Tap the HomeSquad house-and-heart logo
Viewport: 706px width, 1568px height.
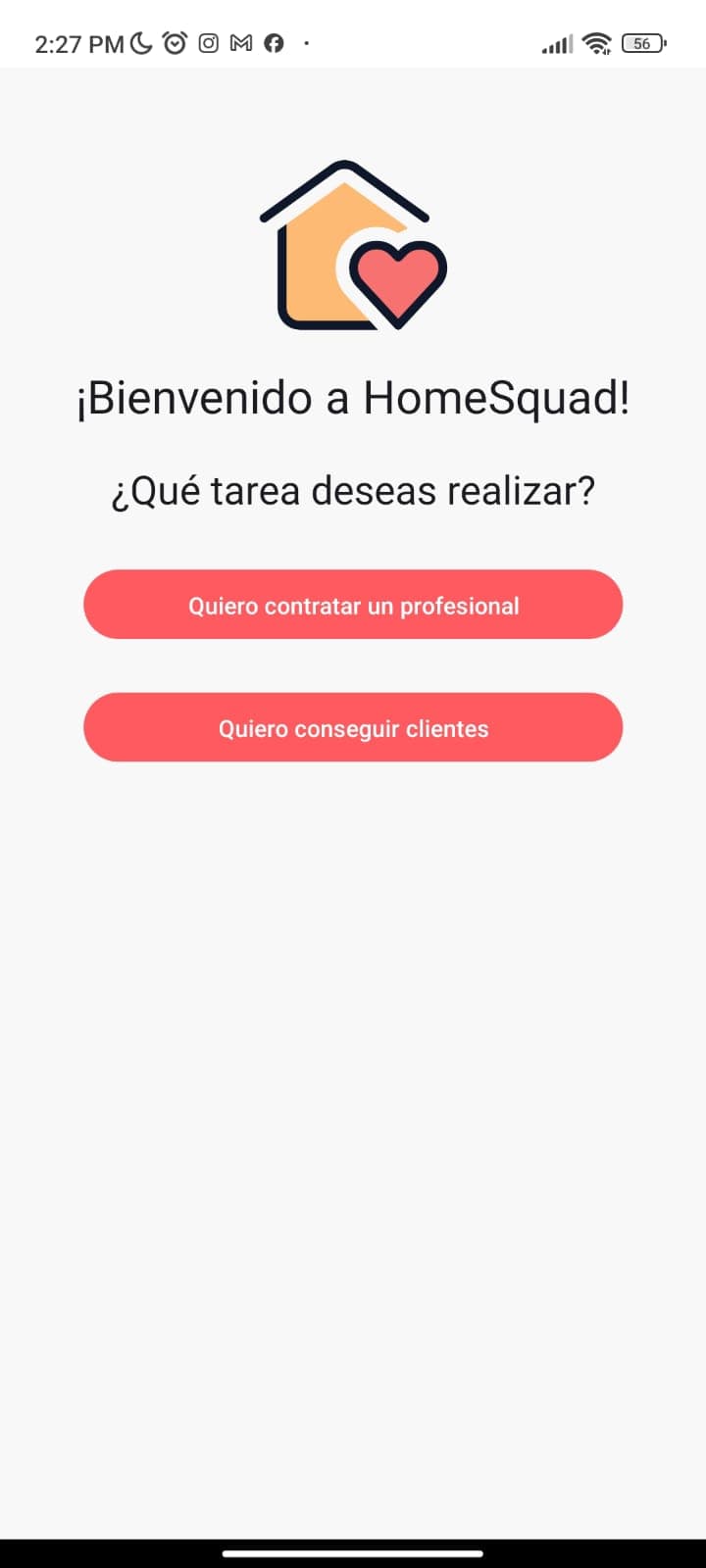[x=353, y=245]
